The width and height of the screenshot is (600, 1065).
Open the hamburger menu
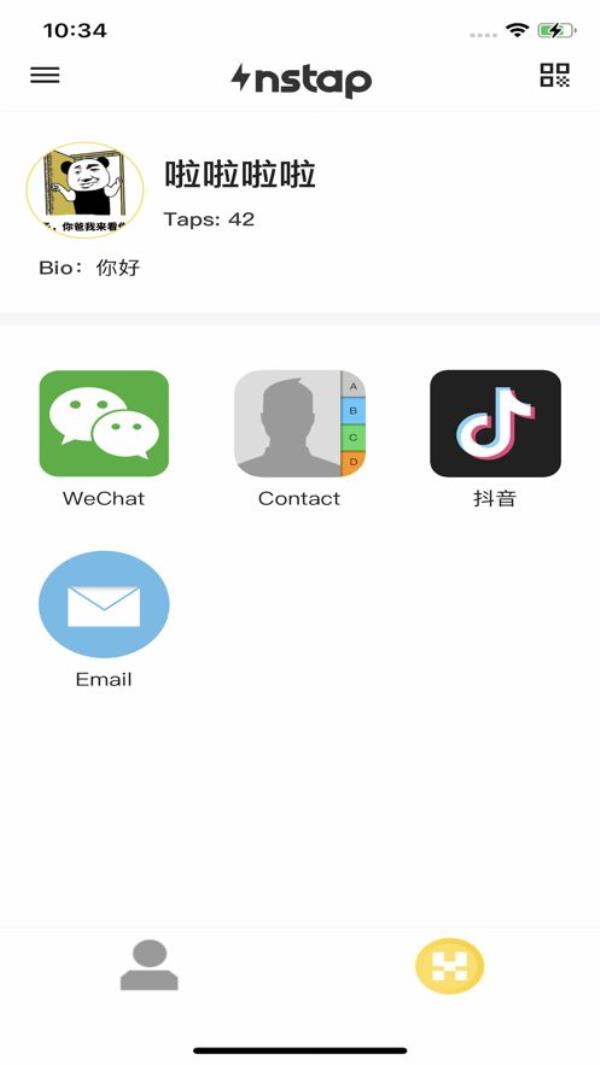click(45, 75)
